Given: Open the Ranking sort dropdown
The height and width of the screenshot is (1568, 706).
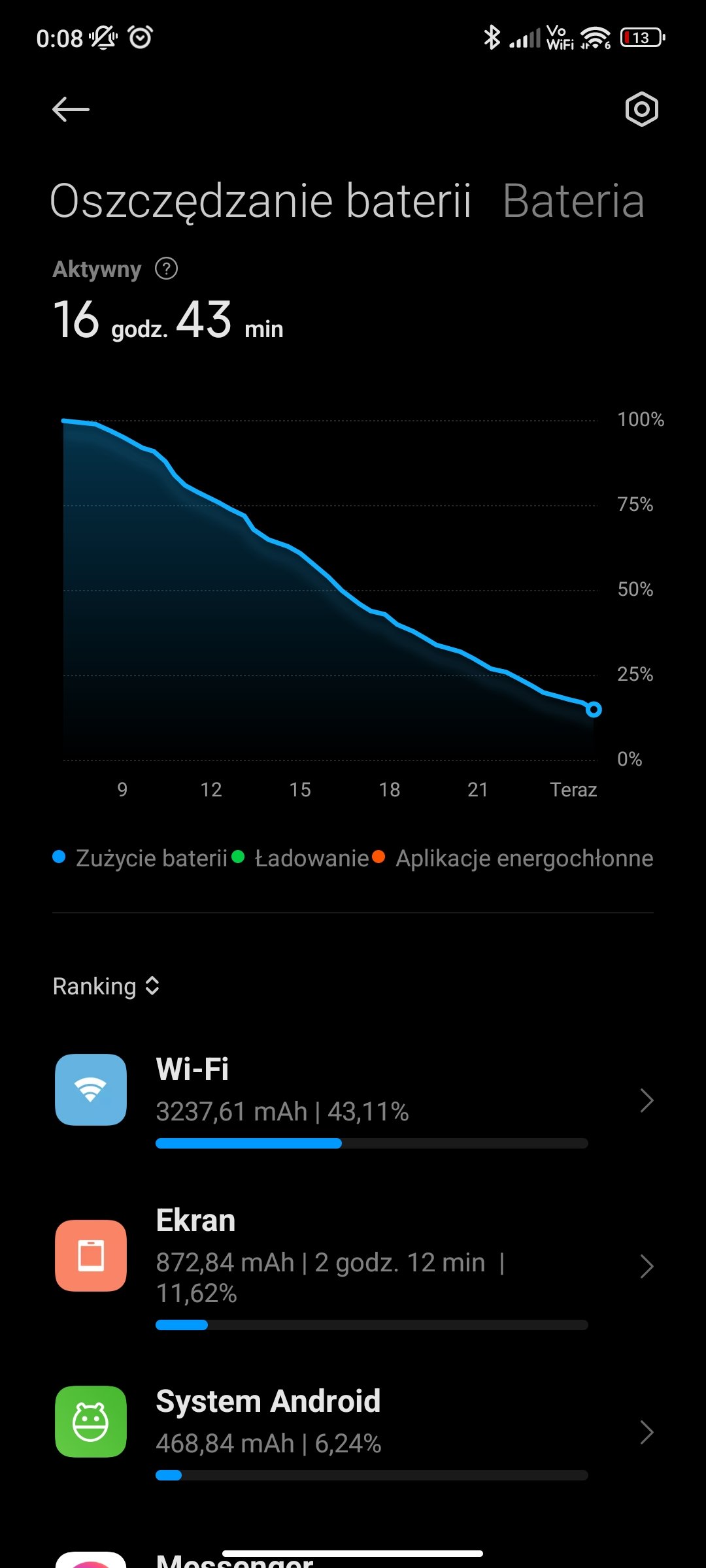Looking at the screenshot, I should click(106, 986).
